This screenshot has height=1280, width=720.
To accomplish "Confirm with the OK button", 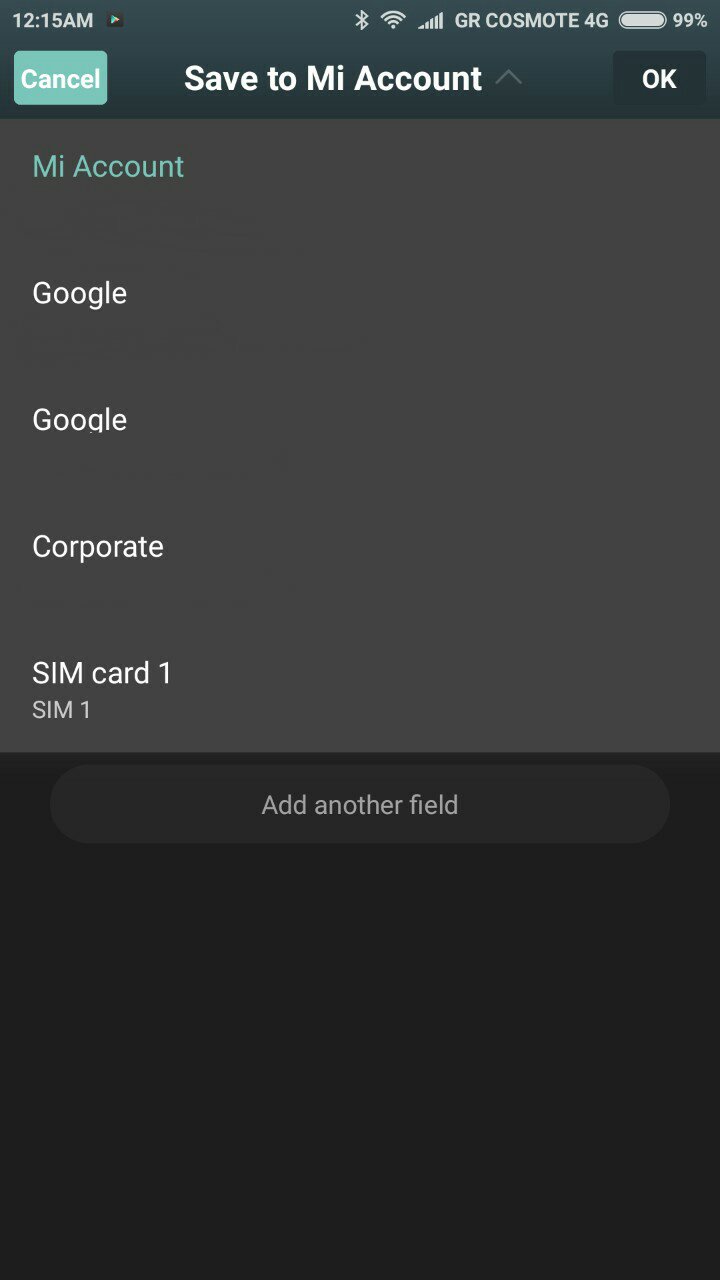I will pos(659,78).
